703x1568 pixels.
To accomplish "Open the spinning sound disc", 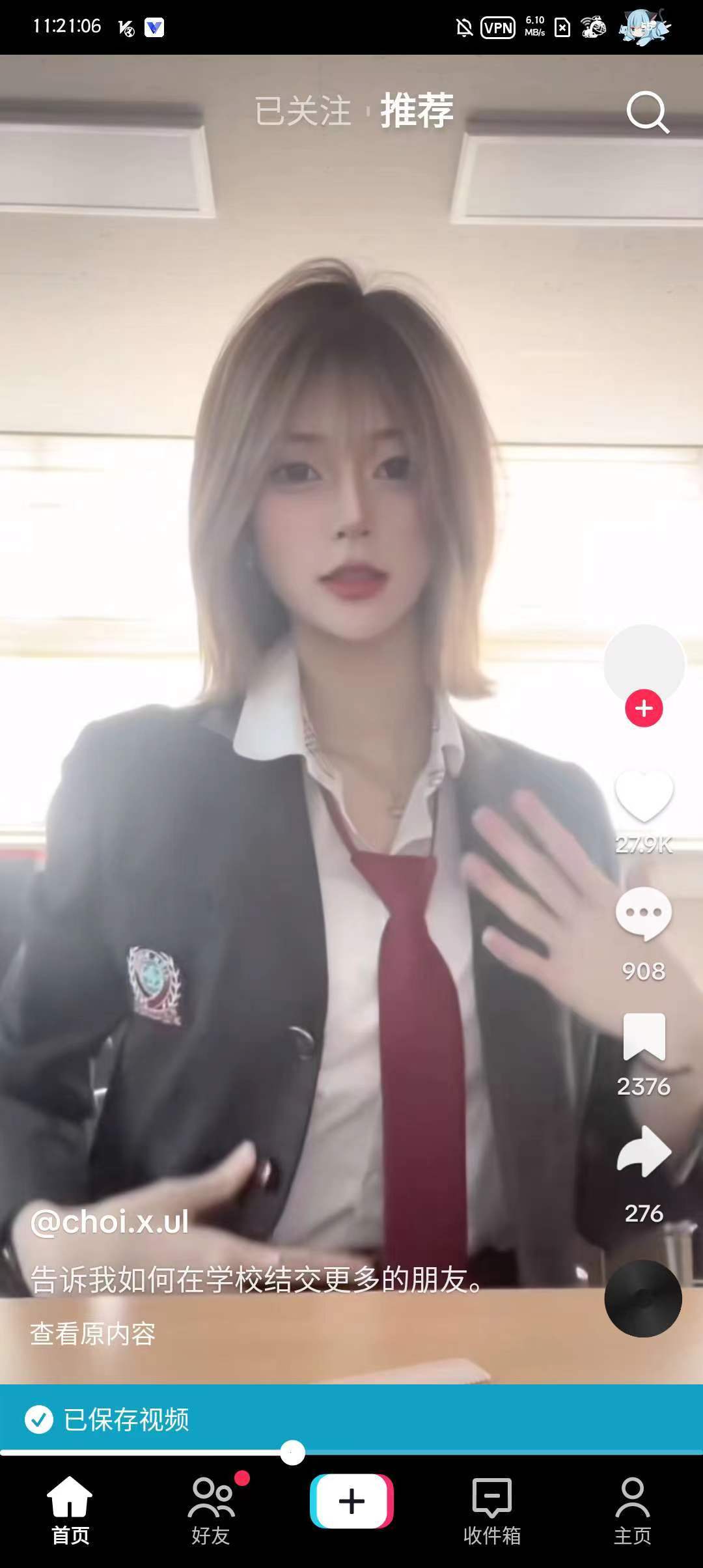I will pos(643,1298).
